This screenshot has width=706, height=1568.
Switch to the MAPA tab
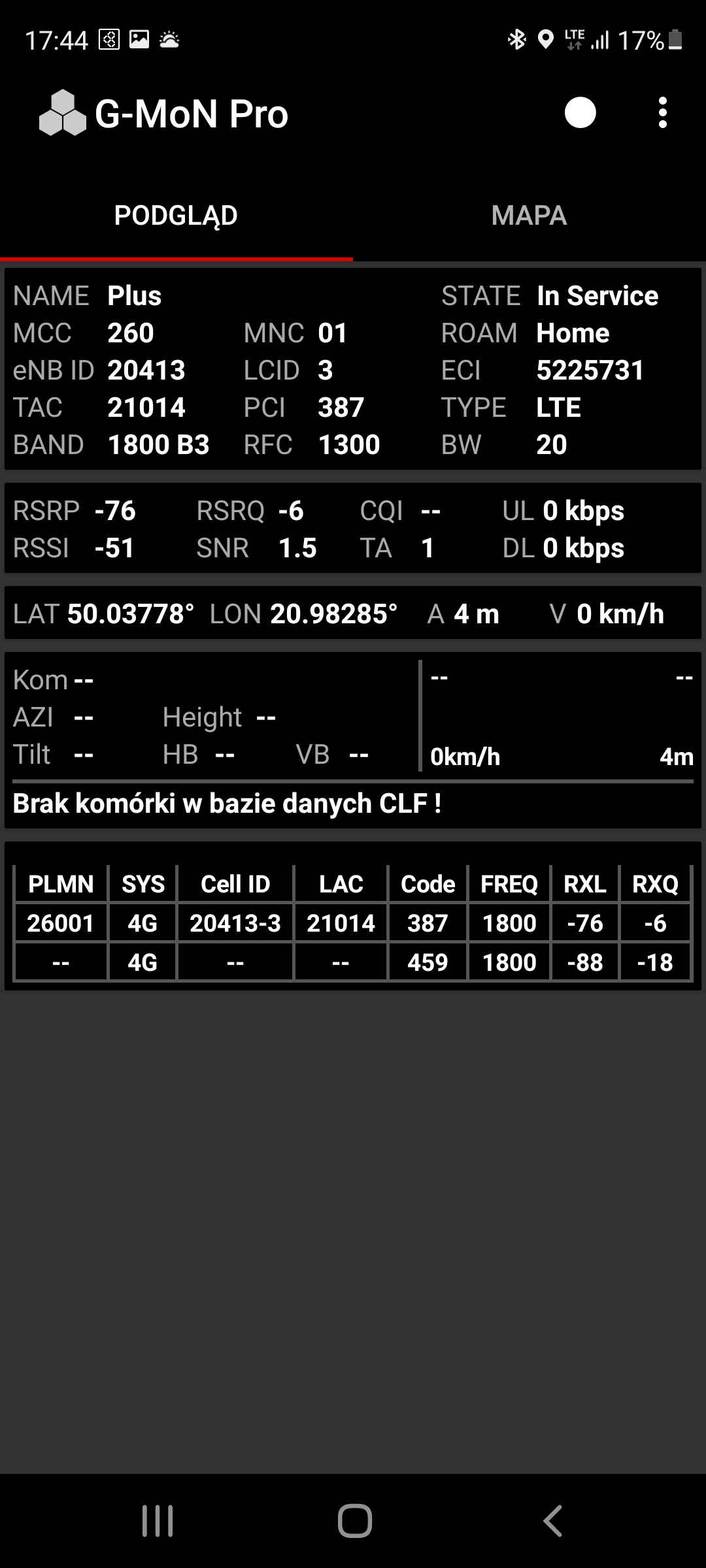click(x=529, y=216)
